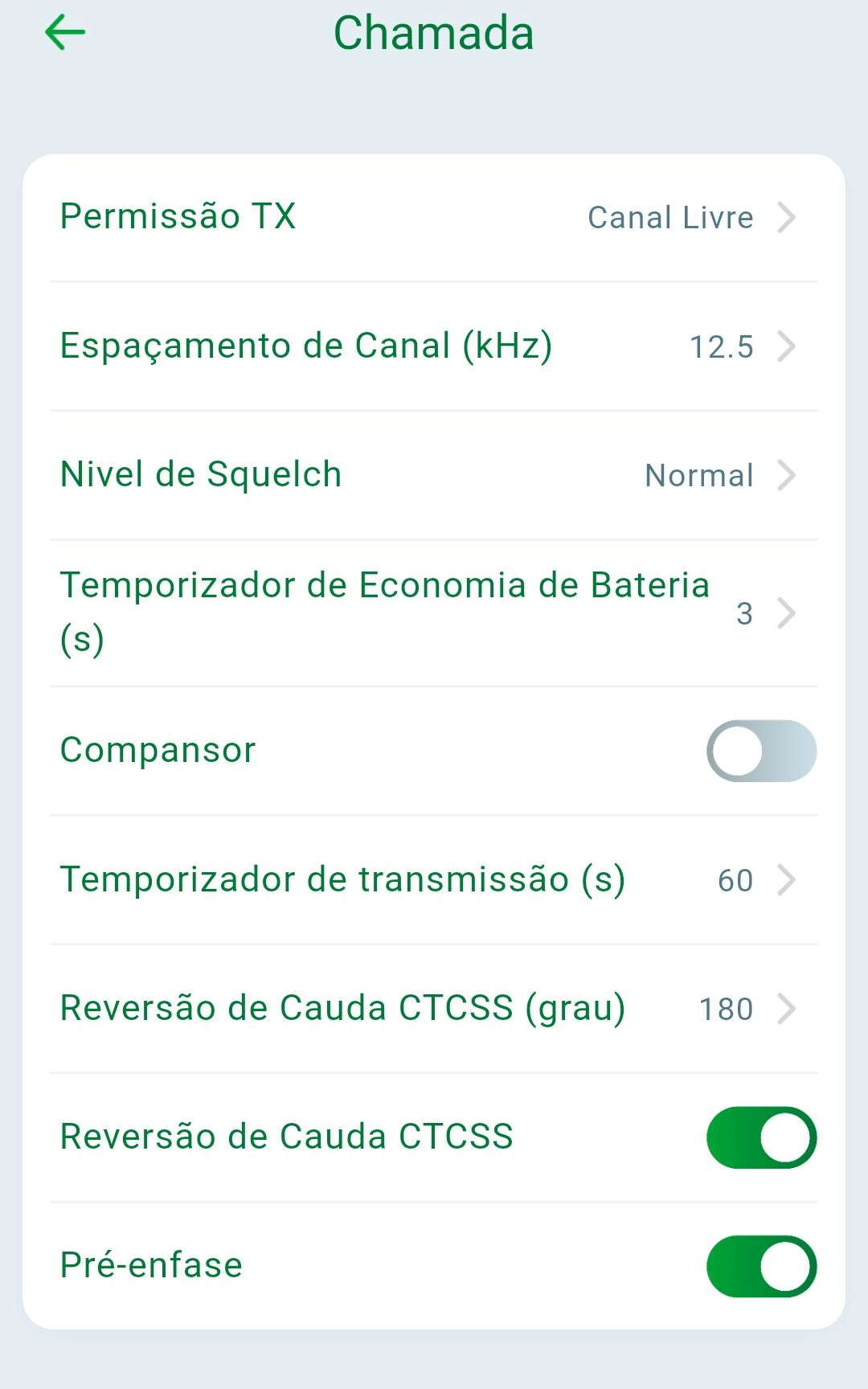Screen dimensions: 868x1389
Task: Open Nivel de Squelch options
Action: click(433, 475)
